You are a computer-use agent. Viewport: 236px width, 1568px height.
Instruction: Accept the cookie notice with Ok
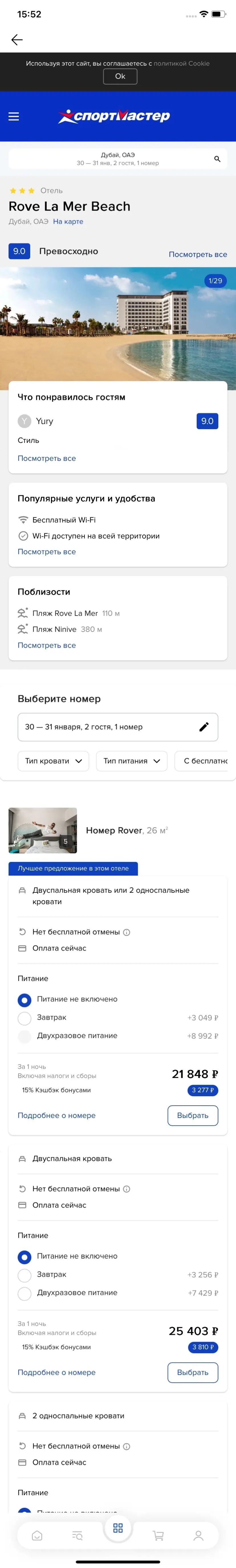pos(120,76)
